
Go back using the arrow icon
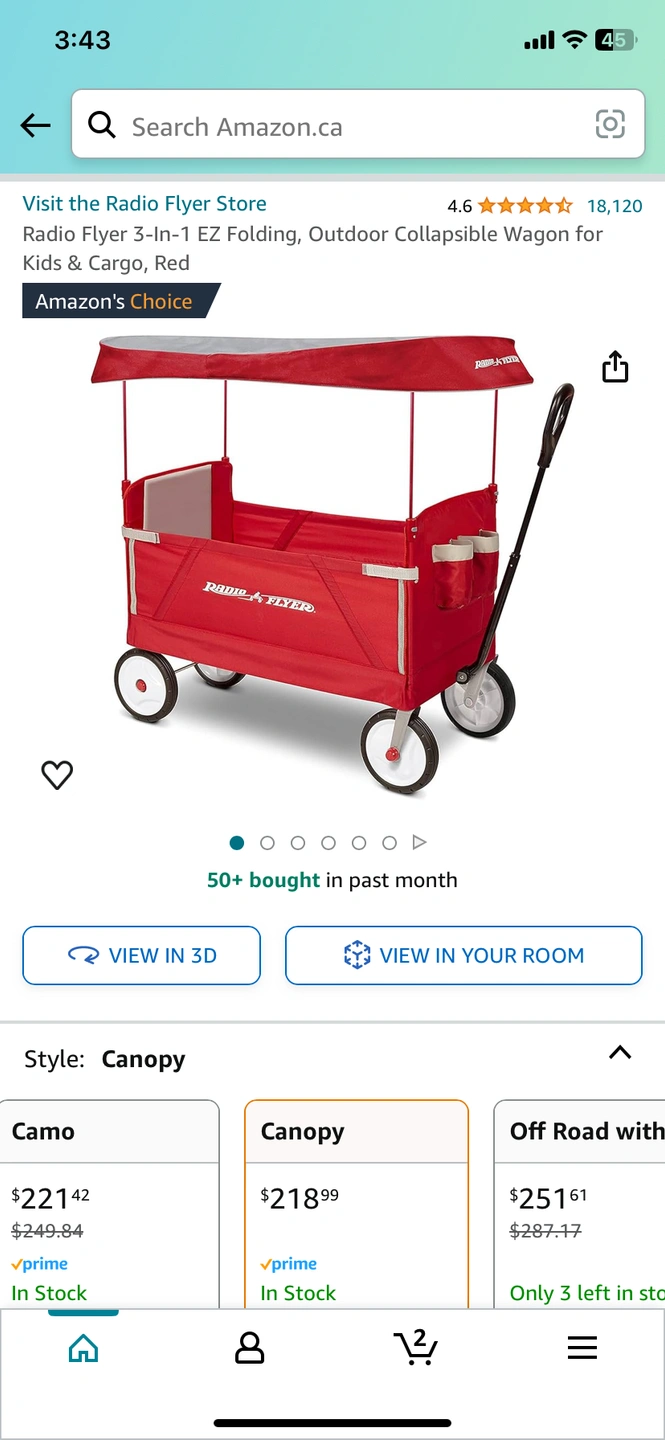(x=35, y=125)
